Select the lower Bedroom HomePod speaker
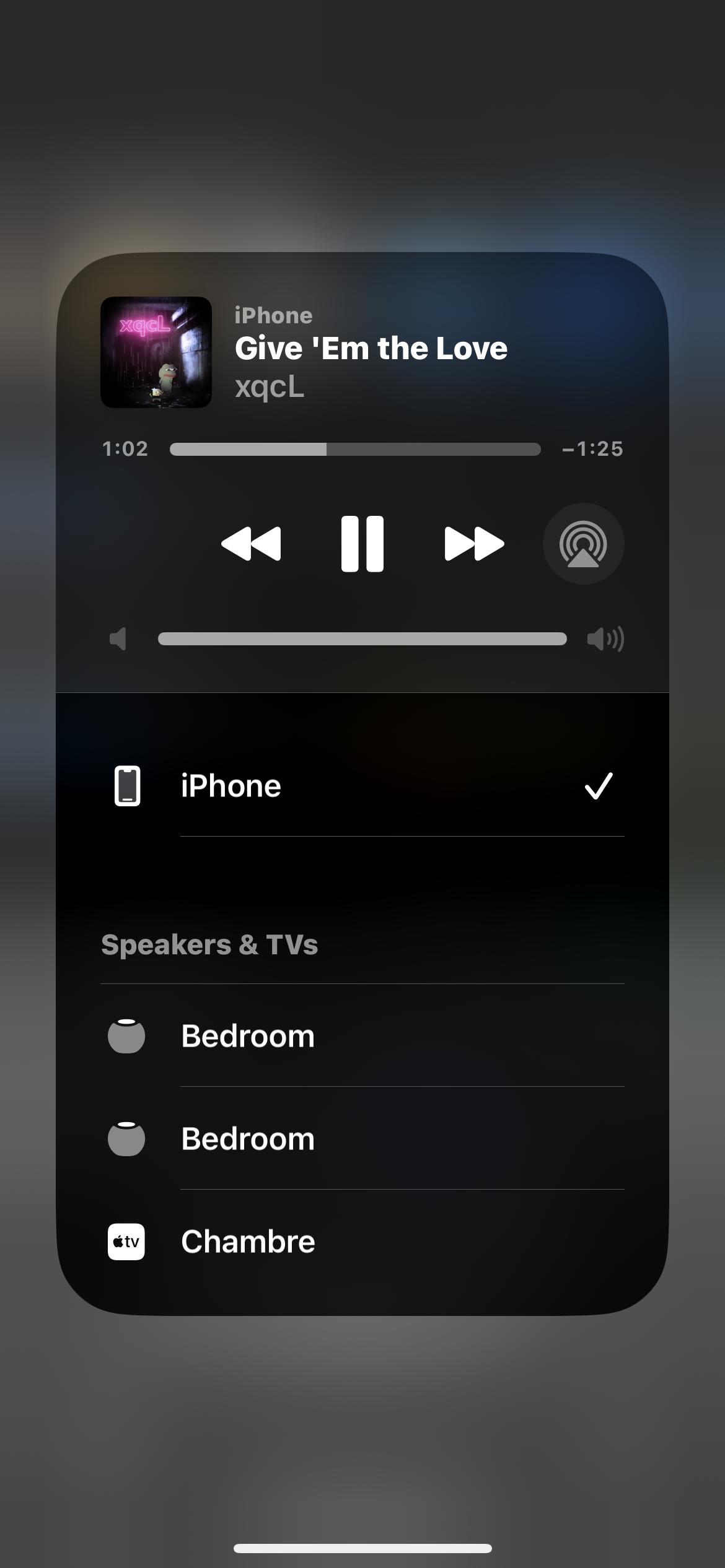Image resolution: width=725 pixels, height=1568 pixels. point(362,1139)
